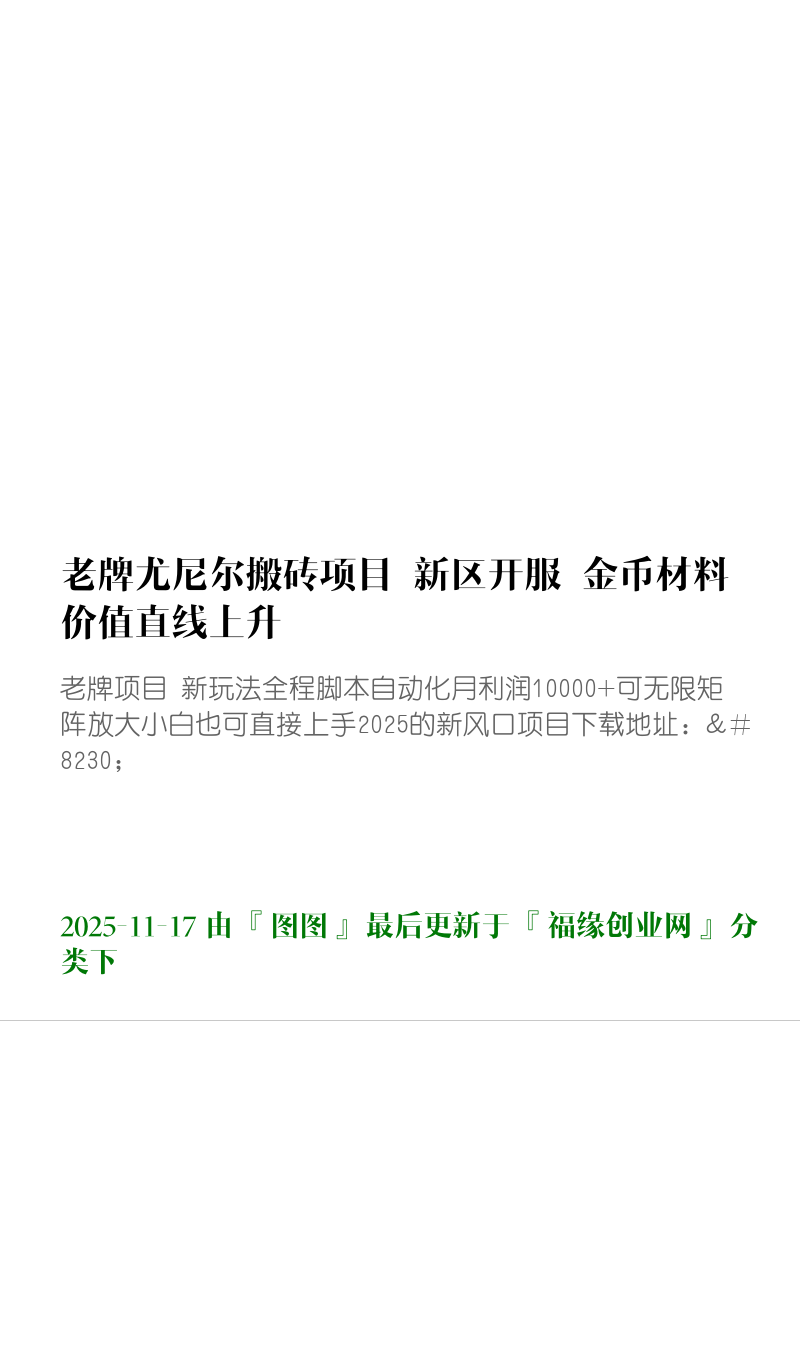Open the 老牌尤尼尔搬砖项目 article title
800x1360 pixels.
[x=395, y=598]
